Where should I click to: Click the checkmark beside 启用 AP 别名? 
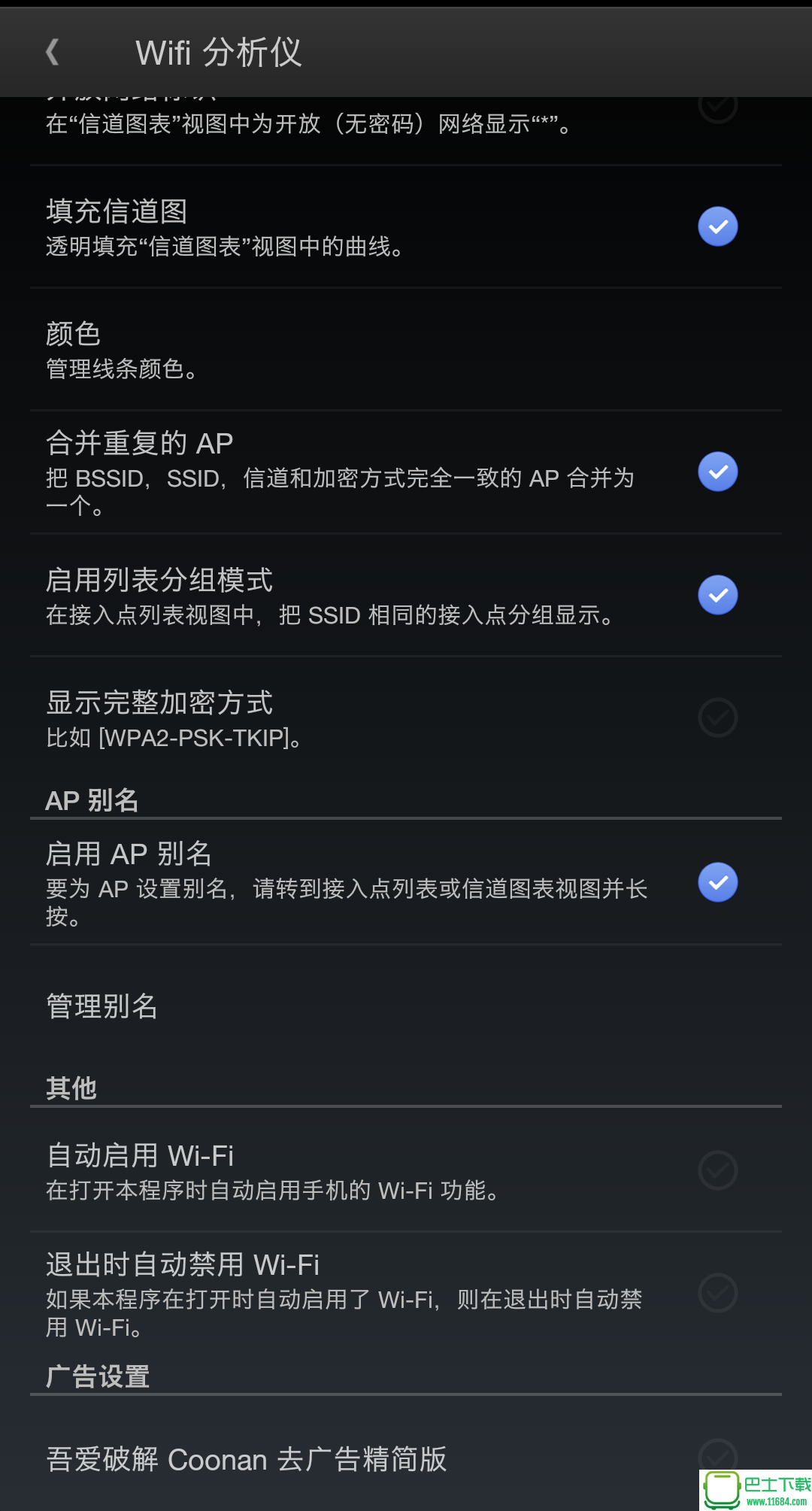point(717,882)
